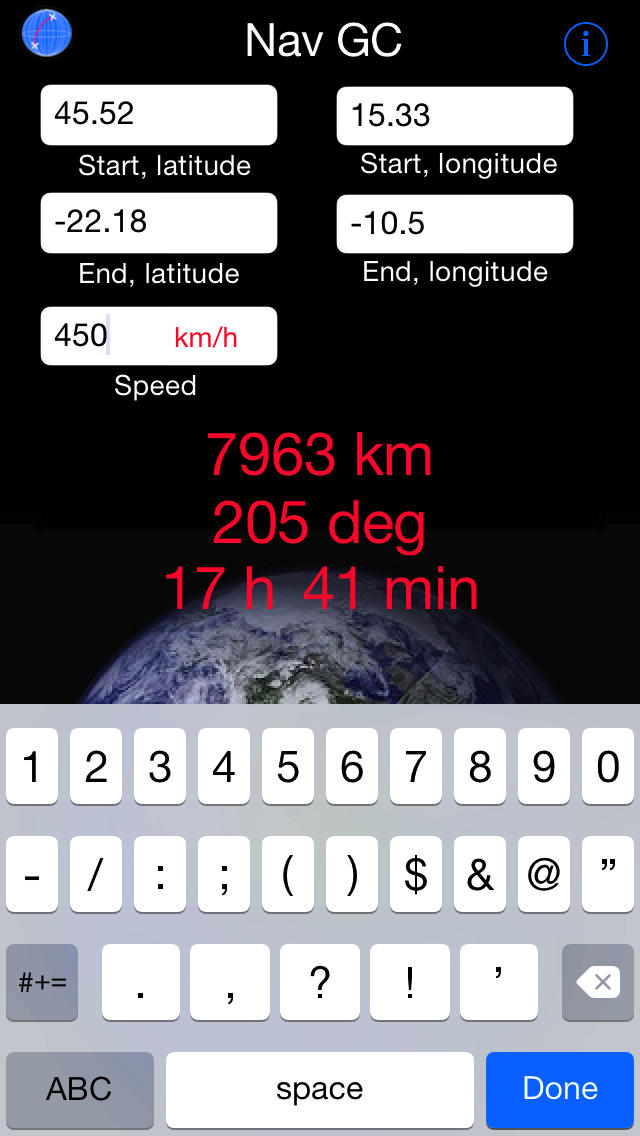Viewport: 640px width, 1136px height.
Task: Tap the period key
Action: [x=141, y=982]
